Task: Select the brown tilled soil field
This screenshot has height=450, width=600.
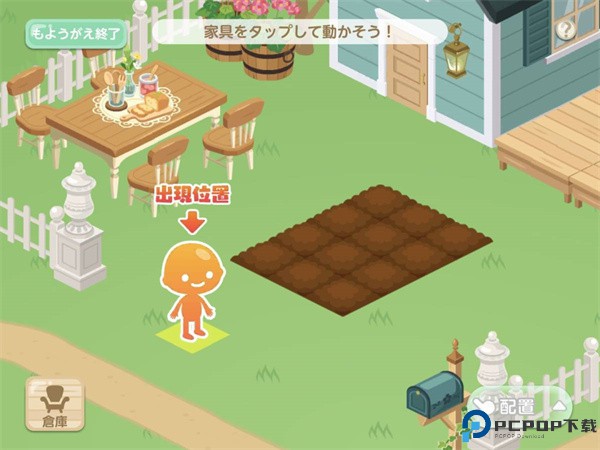Action: tap(362, 251)
